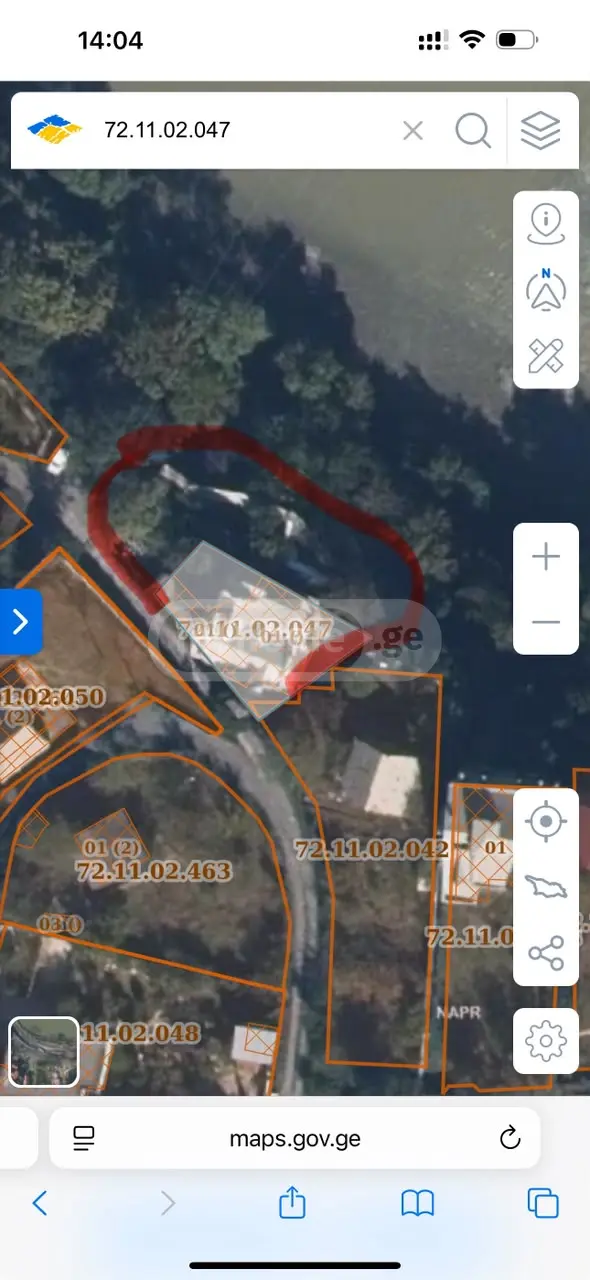Open the map settings gear

546,1041
